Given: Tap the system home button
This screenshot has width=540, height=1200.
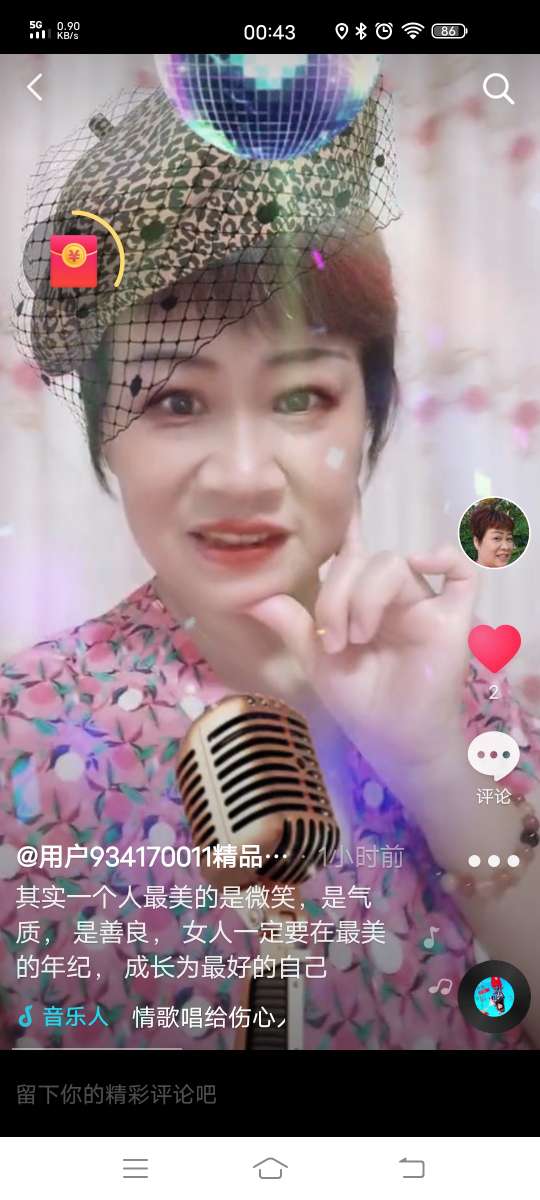Looking at the screenshot, I should click(270, 1168).
